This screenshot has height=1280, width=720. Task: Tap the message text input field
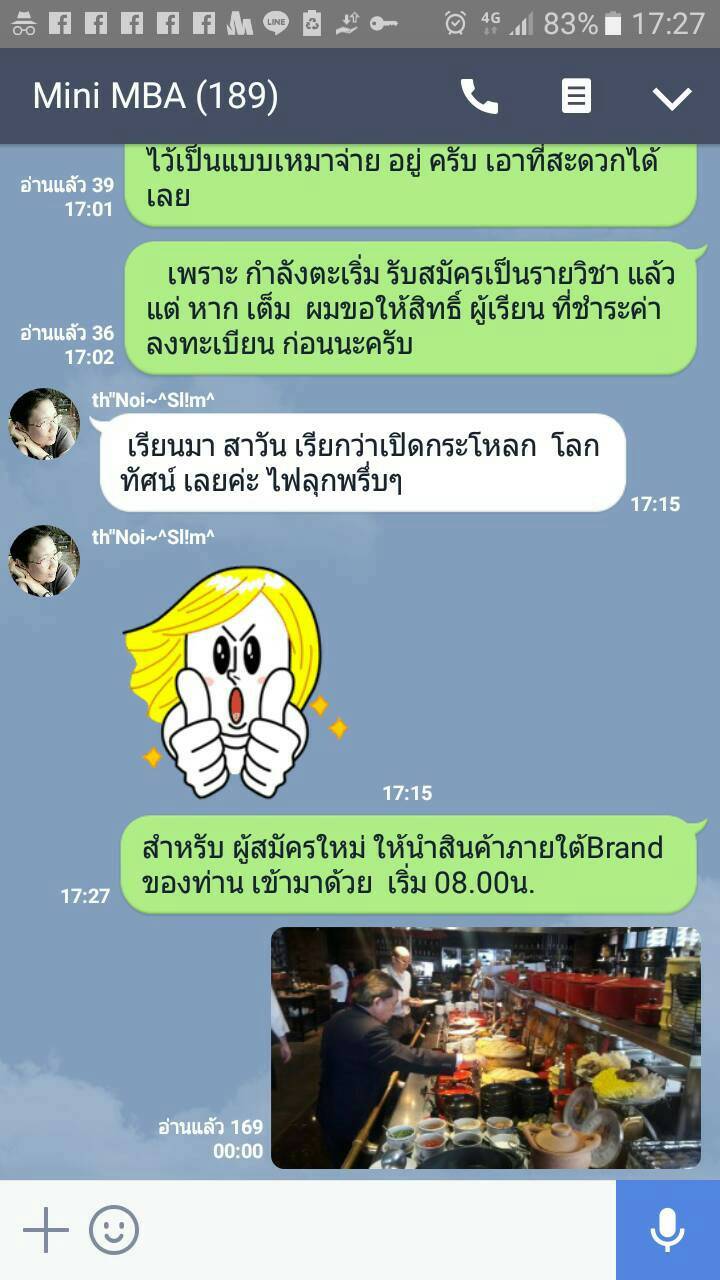pyautogui.click(x=380, y=1230)
